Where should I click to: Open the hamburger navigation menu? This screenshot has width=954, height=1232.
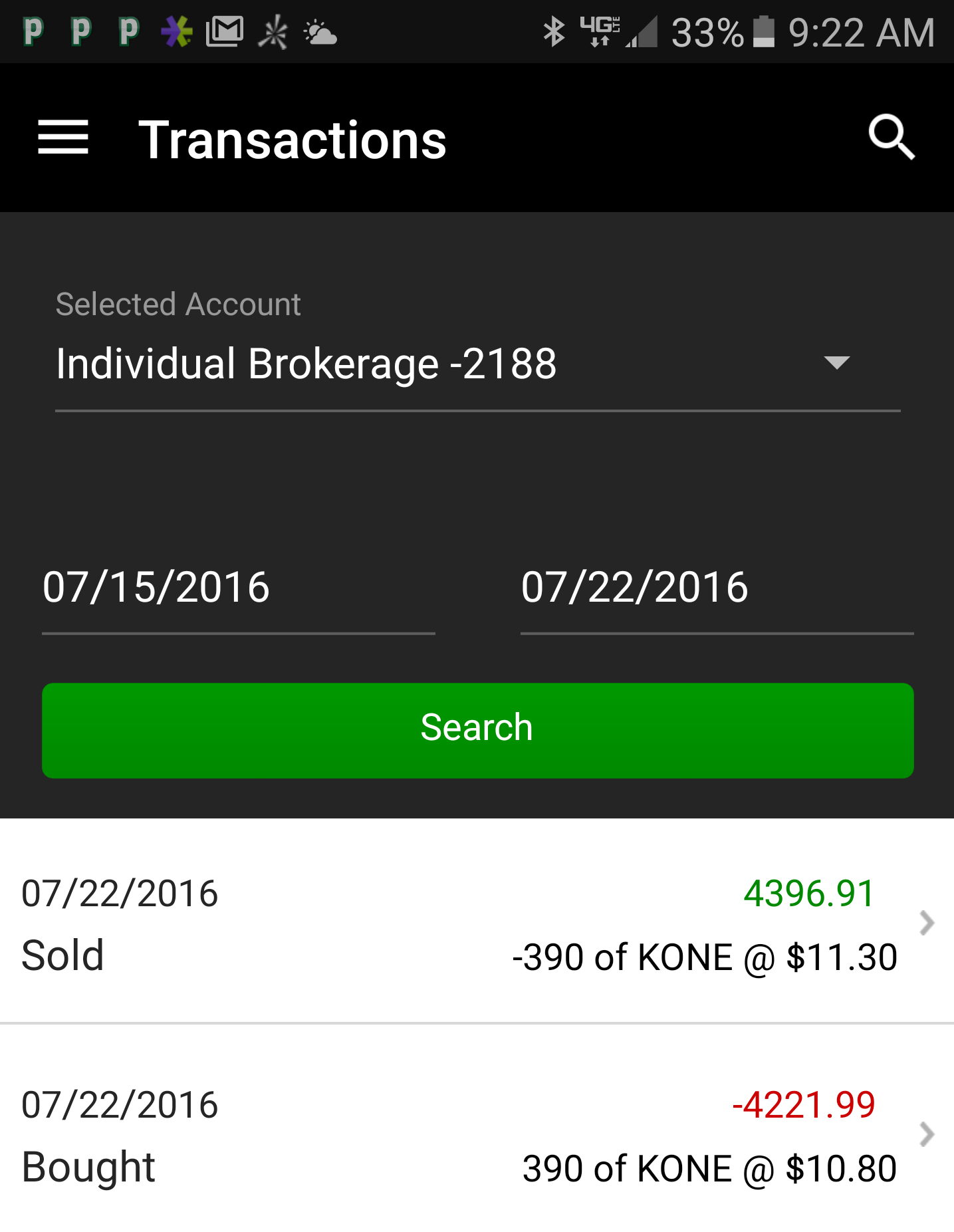[63, 138]
